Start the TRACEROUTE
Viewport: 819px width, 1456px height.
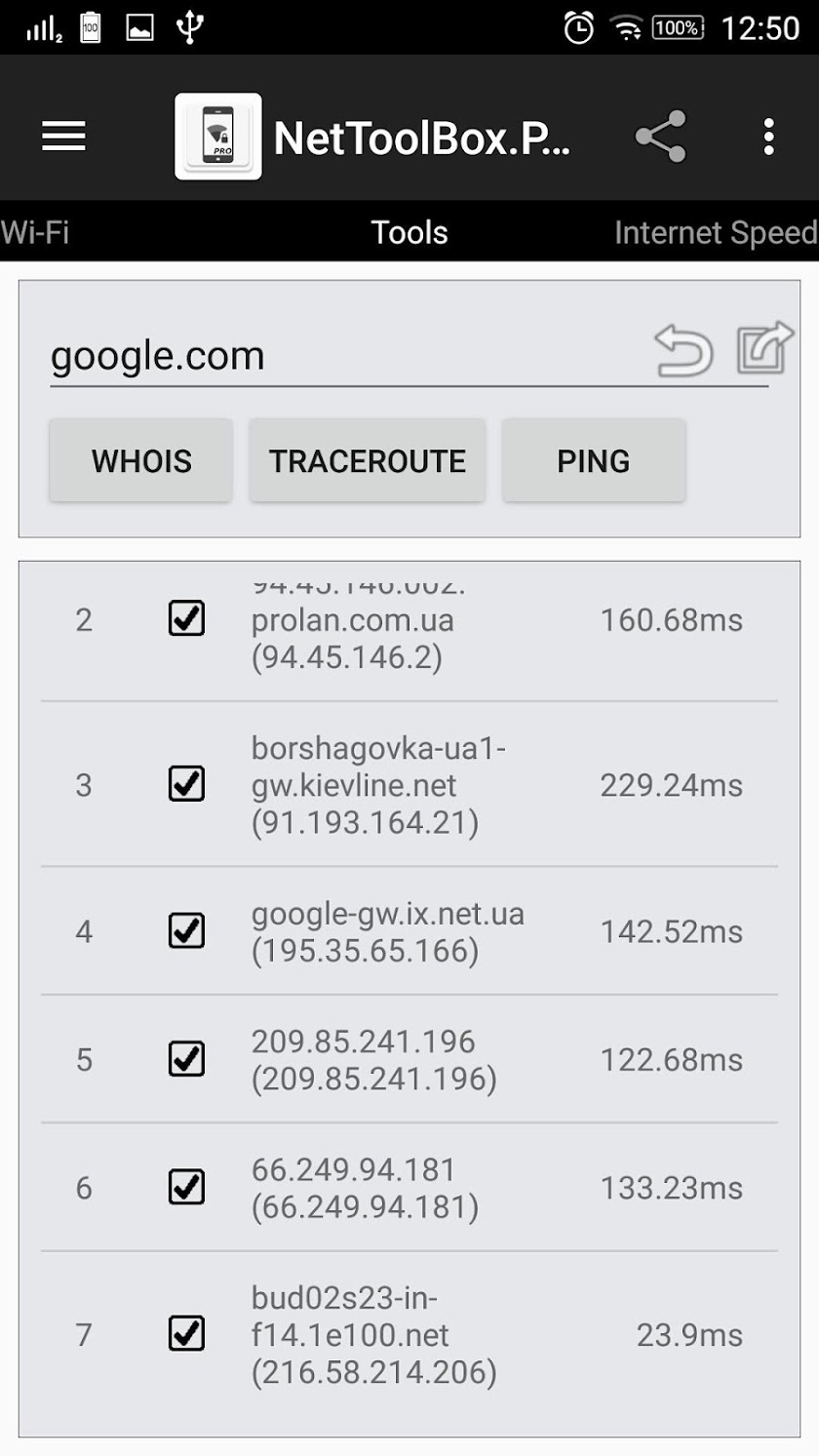coord(368,460)
